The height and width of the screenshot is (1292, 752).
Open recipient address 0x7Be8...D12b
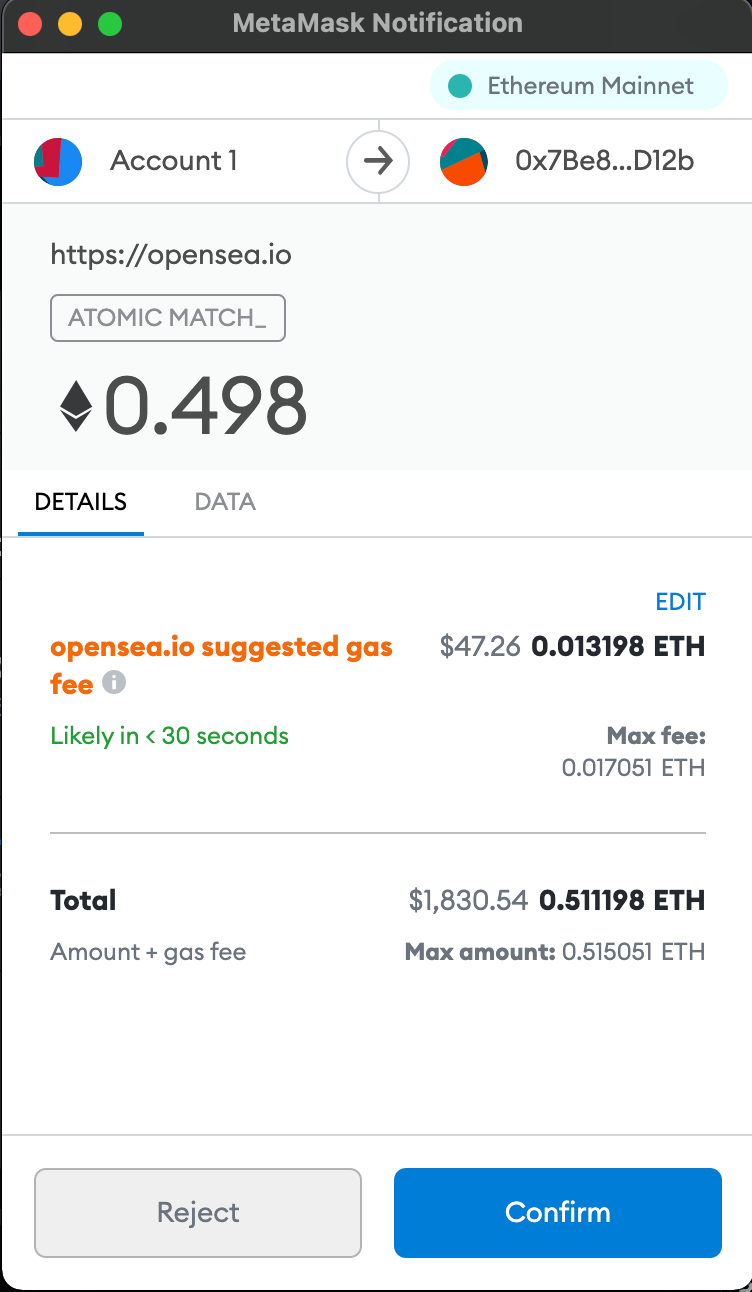click(x=567, y=161)
